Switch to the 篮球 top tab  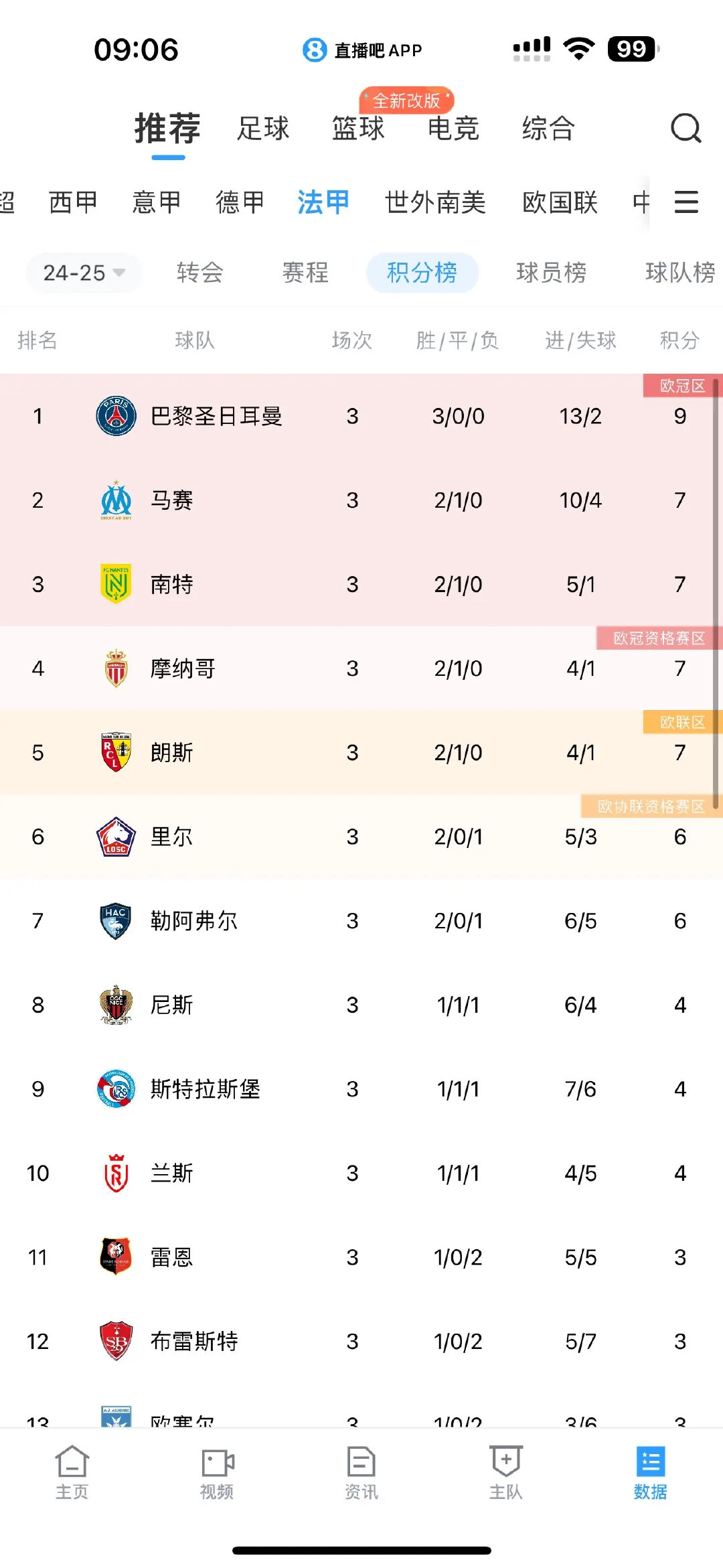point(358,128)
